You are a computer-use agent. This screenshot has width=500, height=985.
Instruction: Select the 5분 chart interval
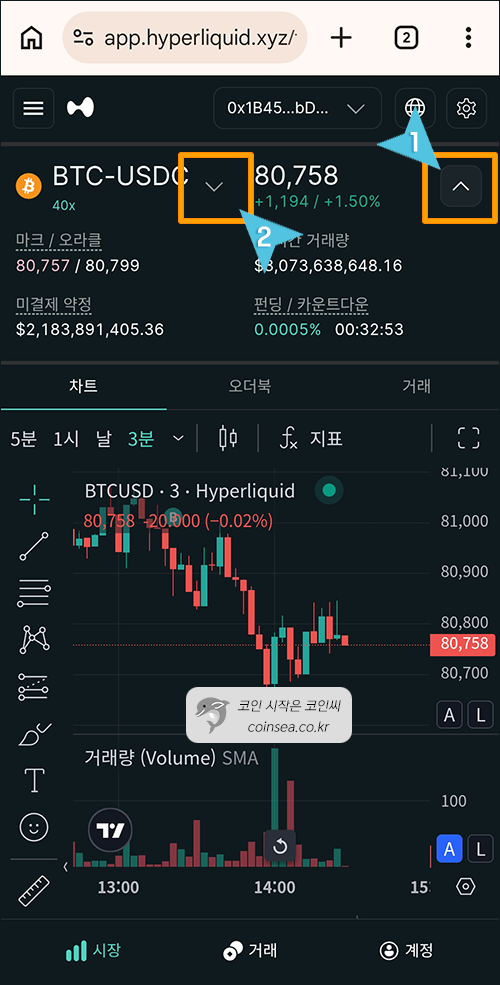(x=24, y=438)
